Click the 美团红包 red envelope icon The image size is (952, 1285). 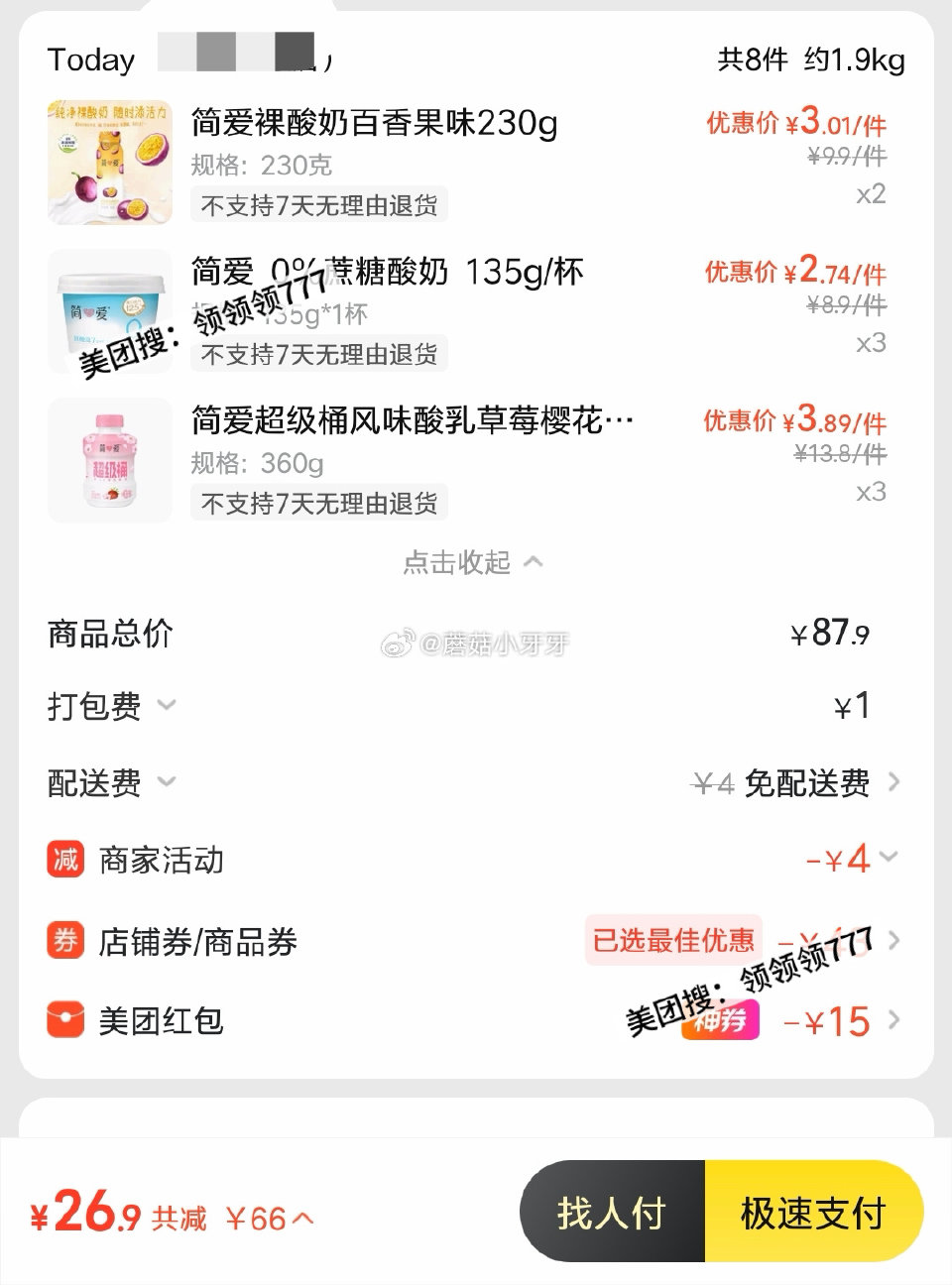[63, 1019]
